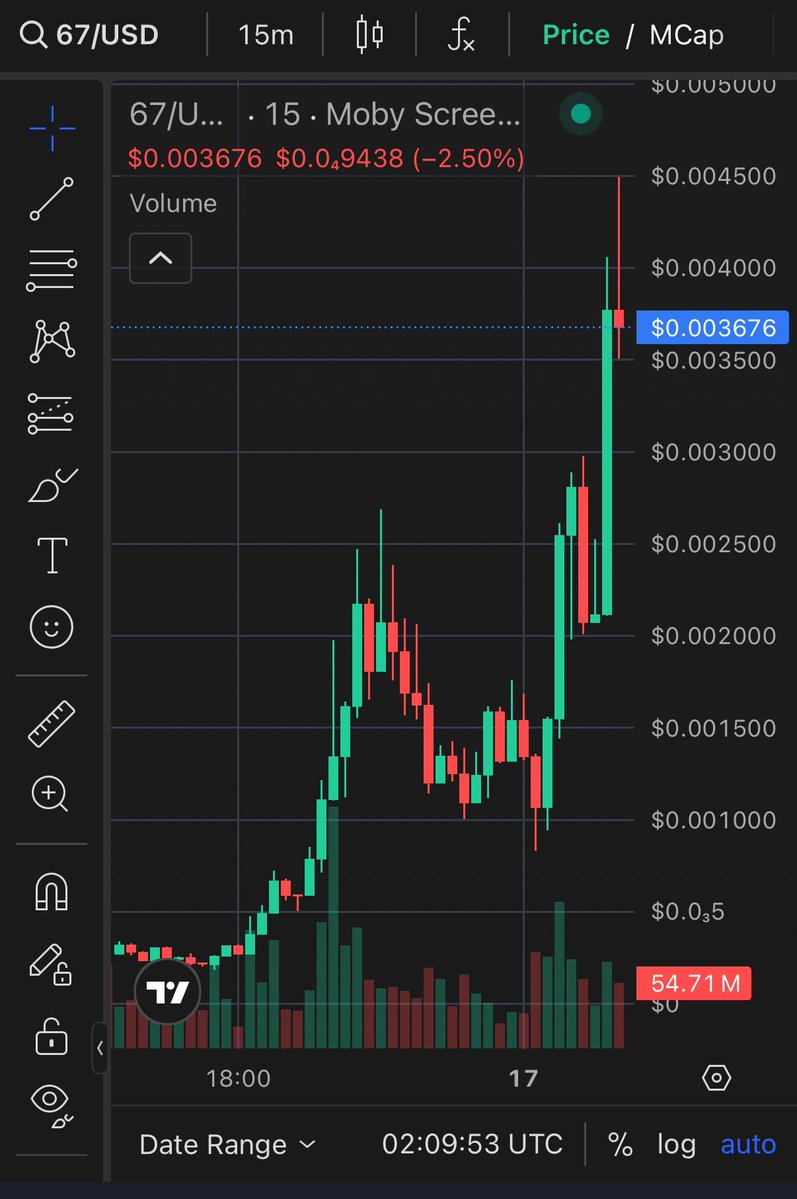Screen dimensions: 797x1199
Task: Open chart settings hexagon icon
Action: (x=717, y=1078)
